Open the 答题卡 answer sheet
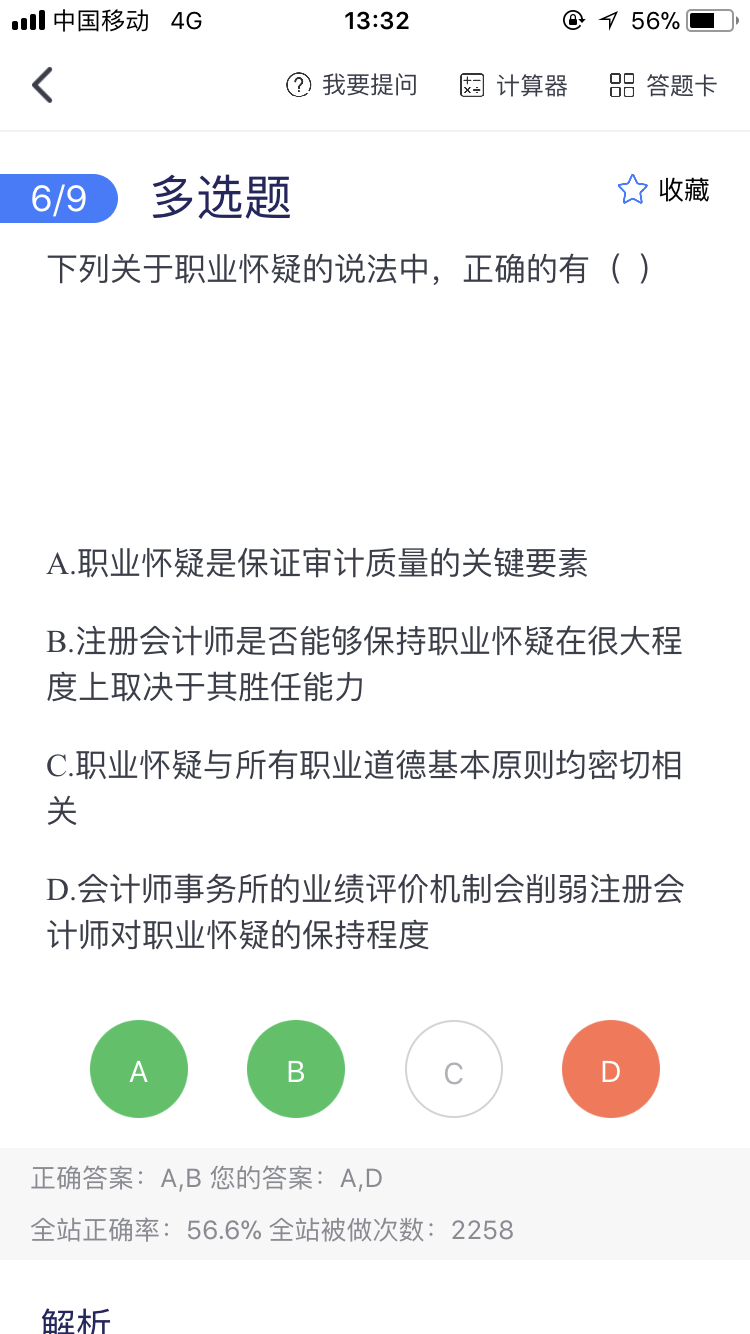 663,86
